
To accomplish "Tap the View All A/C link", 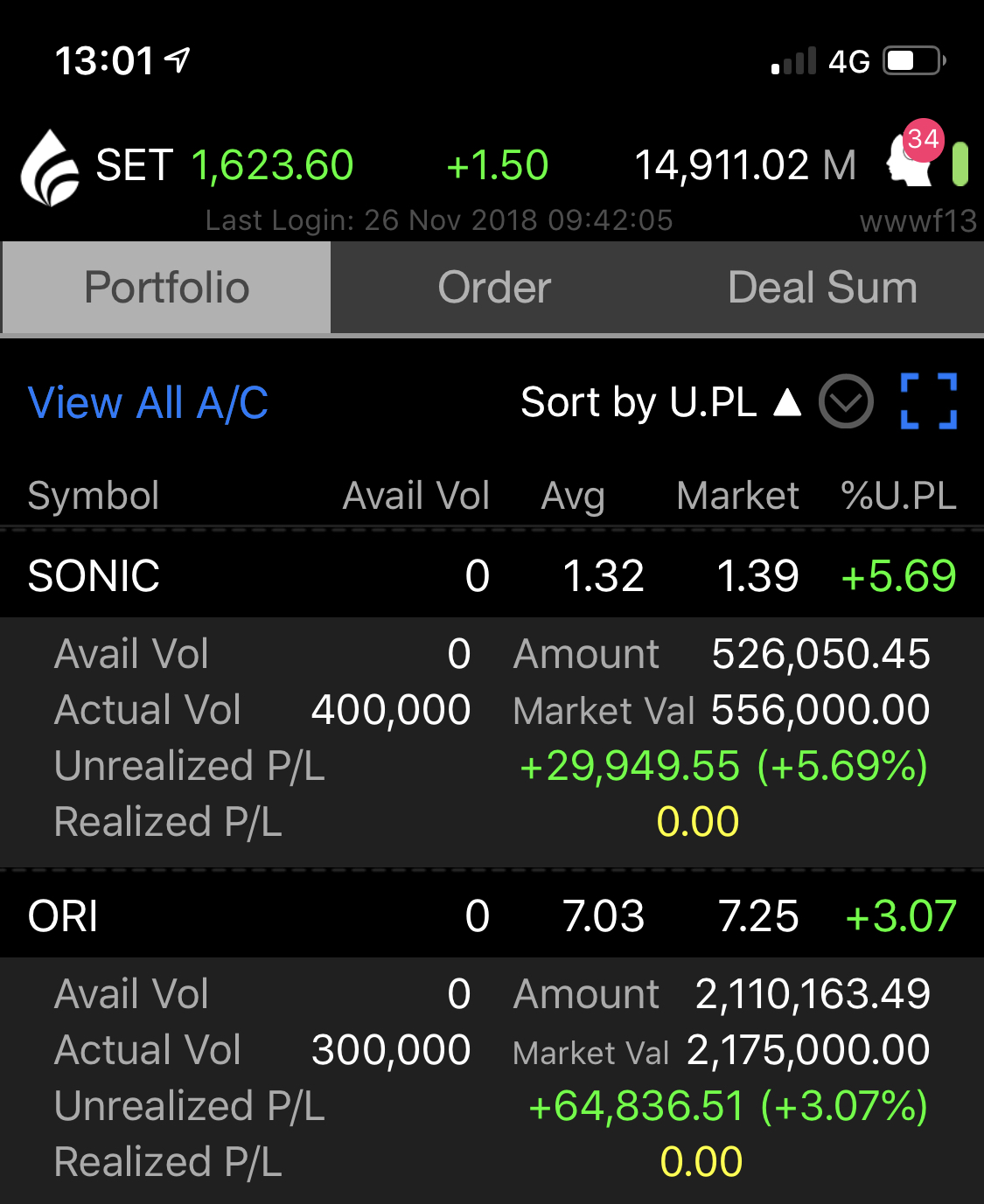I will click(x=148, y=403).
